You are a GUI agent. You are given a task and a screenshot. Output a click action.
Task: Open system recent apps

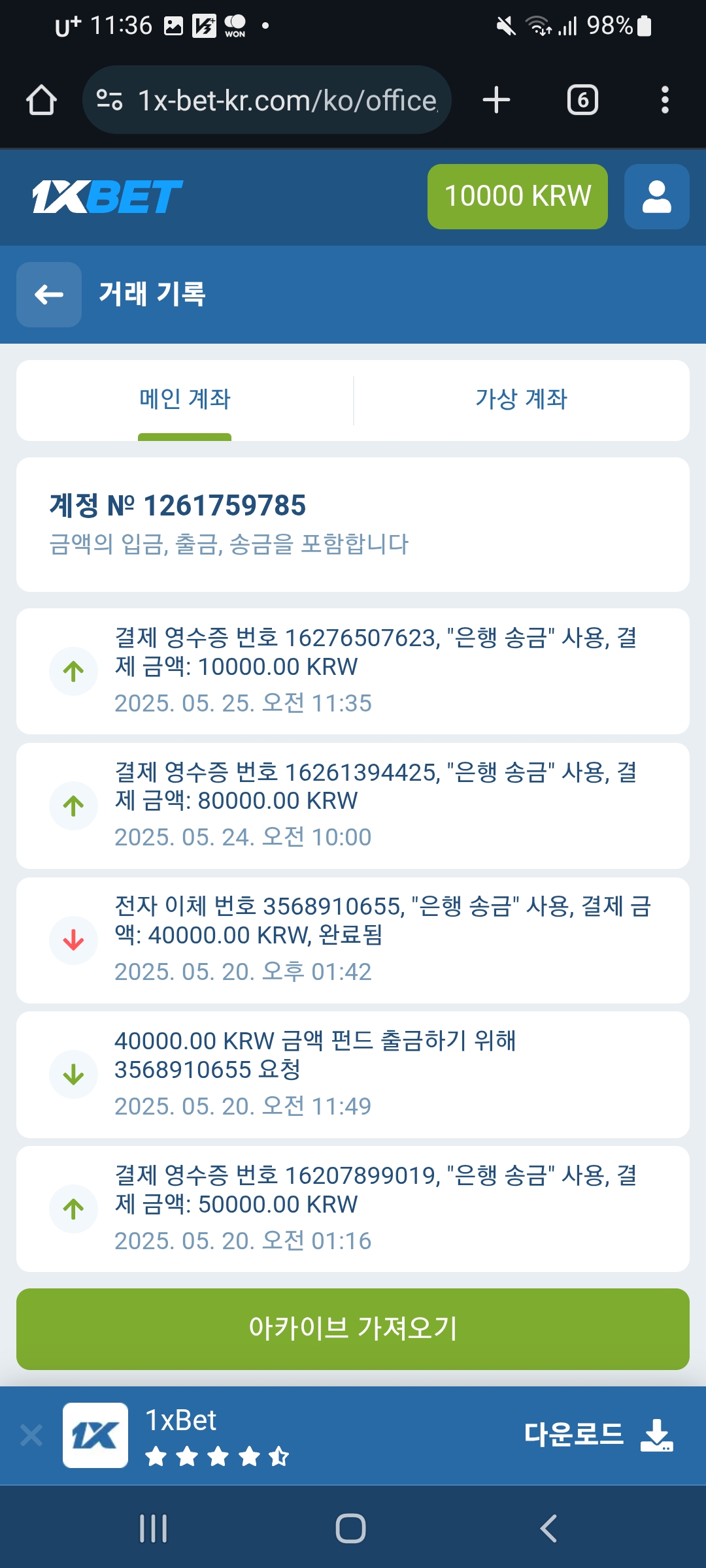pyautogui.click(x=154, y=1529)
